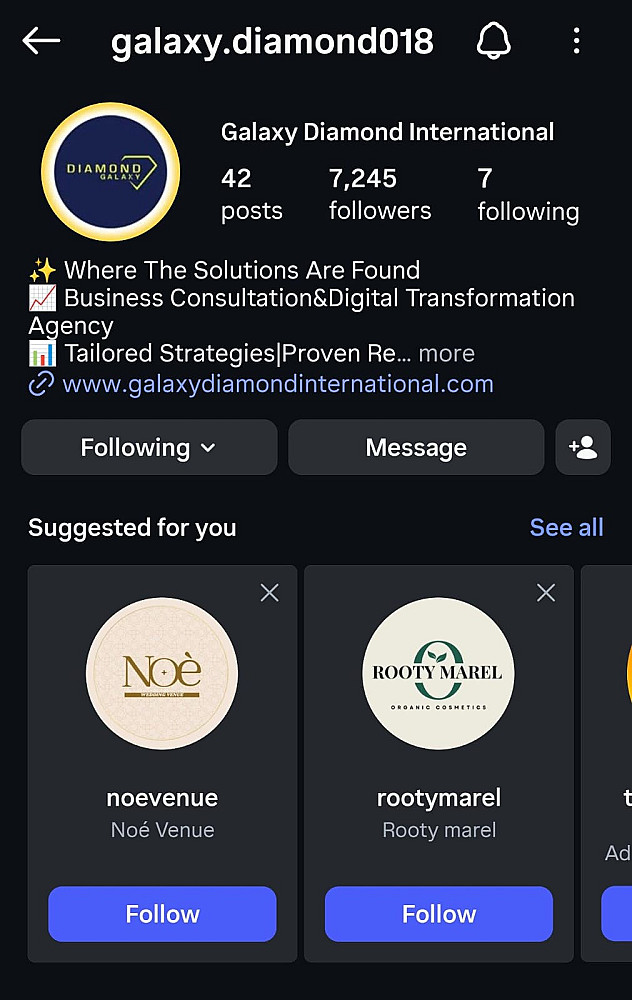Open the Following dropdown options
Viewport: 632px width, 1000px height.
[149, 447]
